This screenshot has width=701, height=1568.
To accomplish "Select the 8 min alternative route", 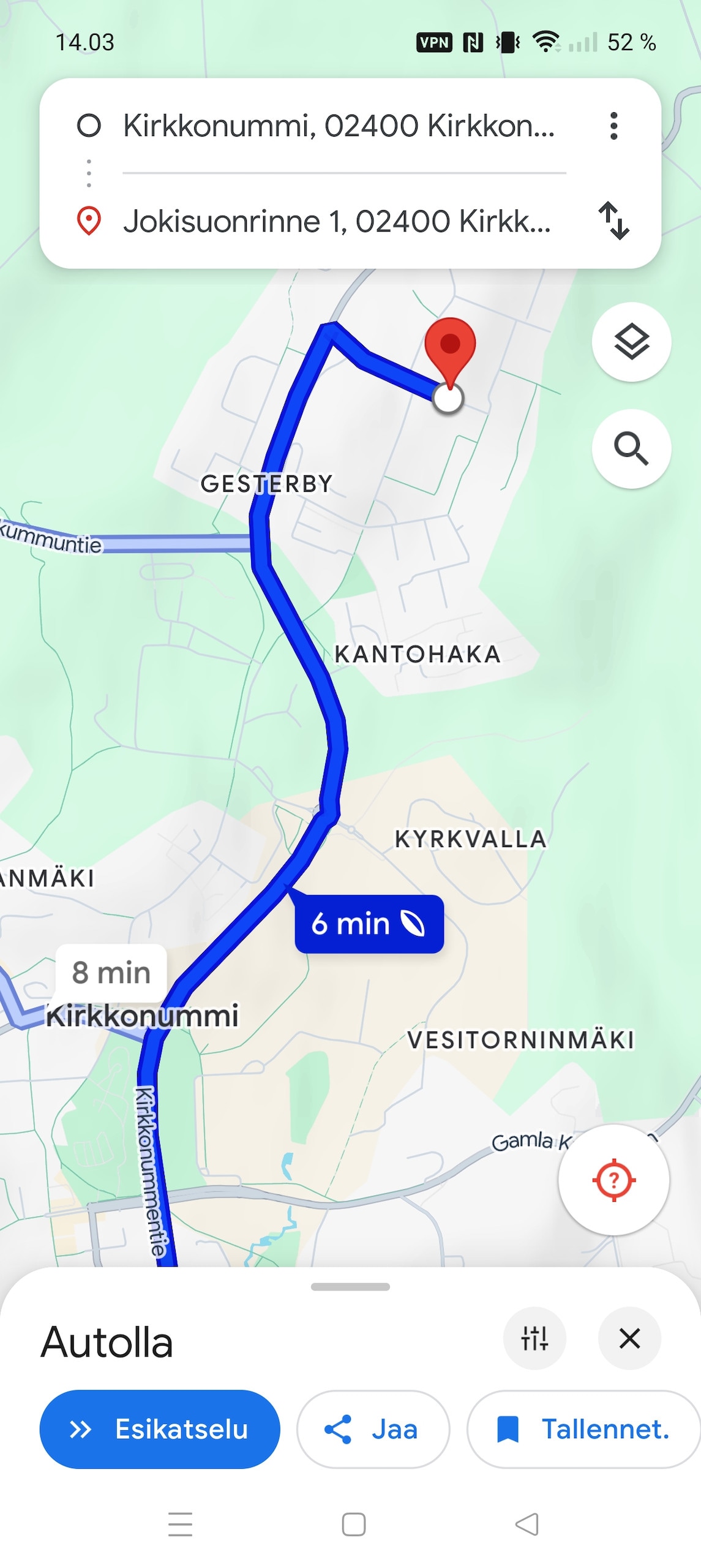I will tap(111, 973).
